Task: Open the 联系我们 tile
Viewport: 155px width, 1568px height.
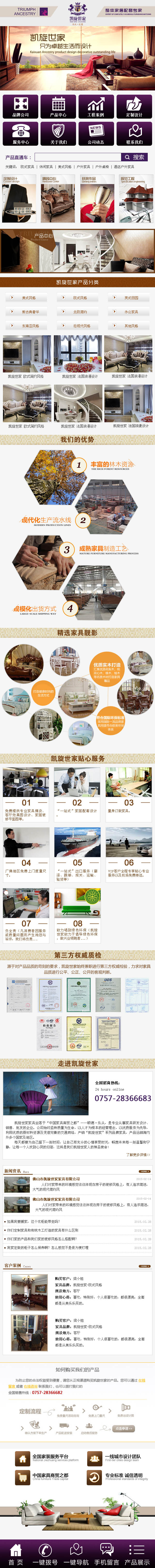Action: click(134, 133)
